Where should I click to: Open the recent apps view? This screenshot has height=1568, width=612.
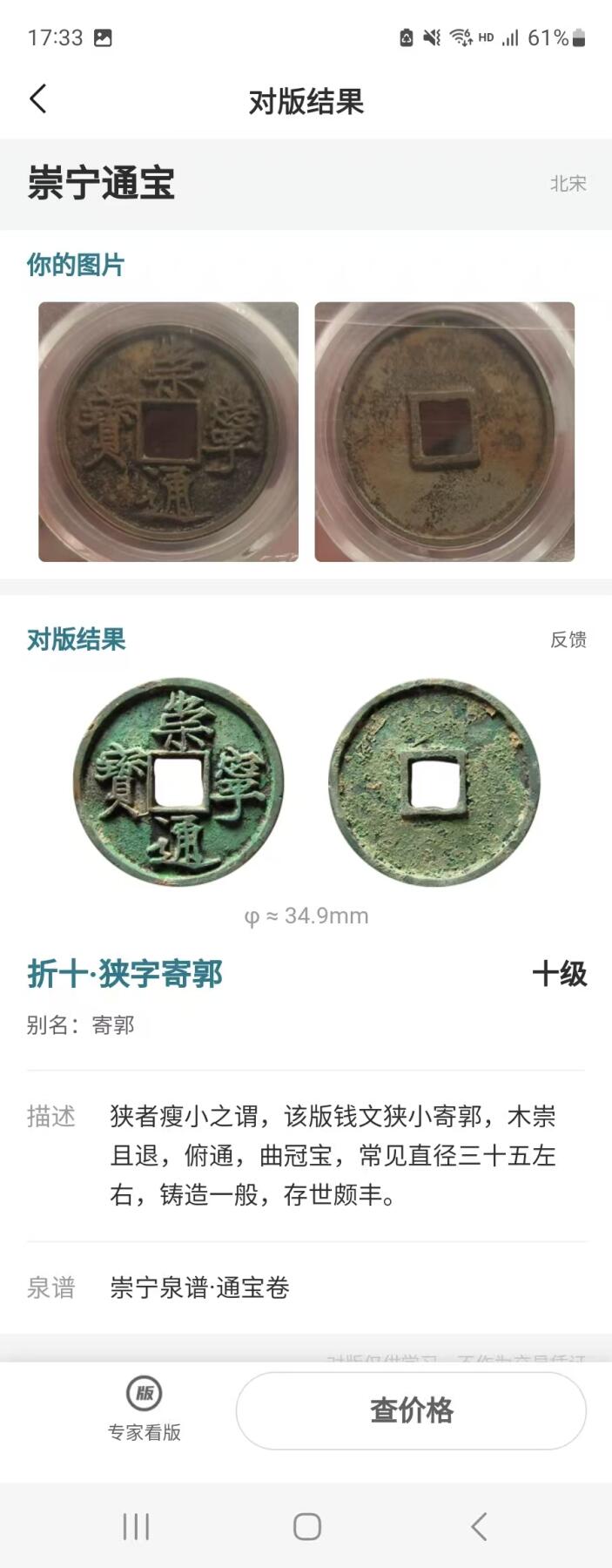click(x=136, y=1526)
